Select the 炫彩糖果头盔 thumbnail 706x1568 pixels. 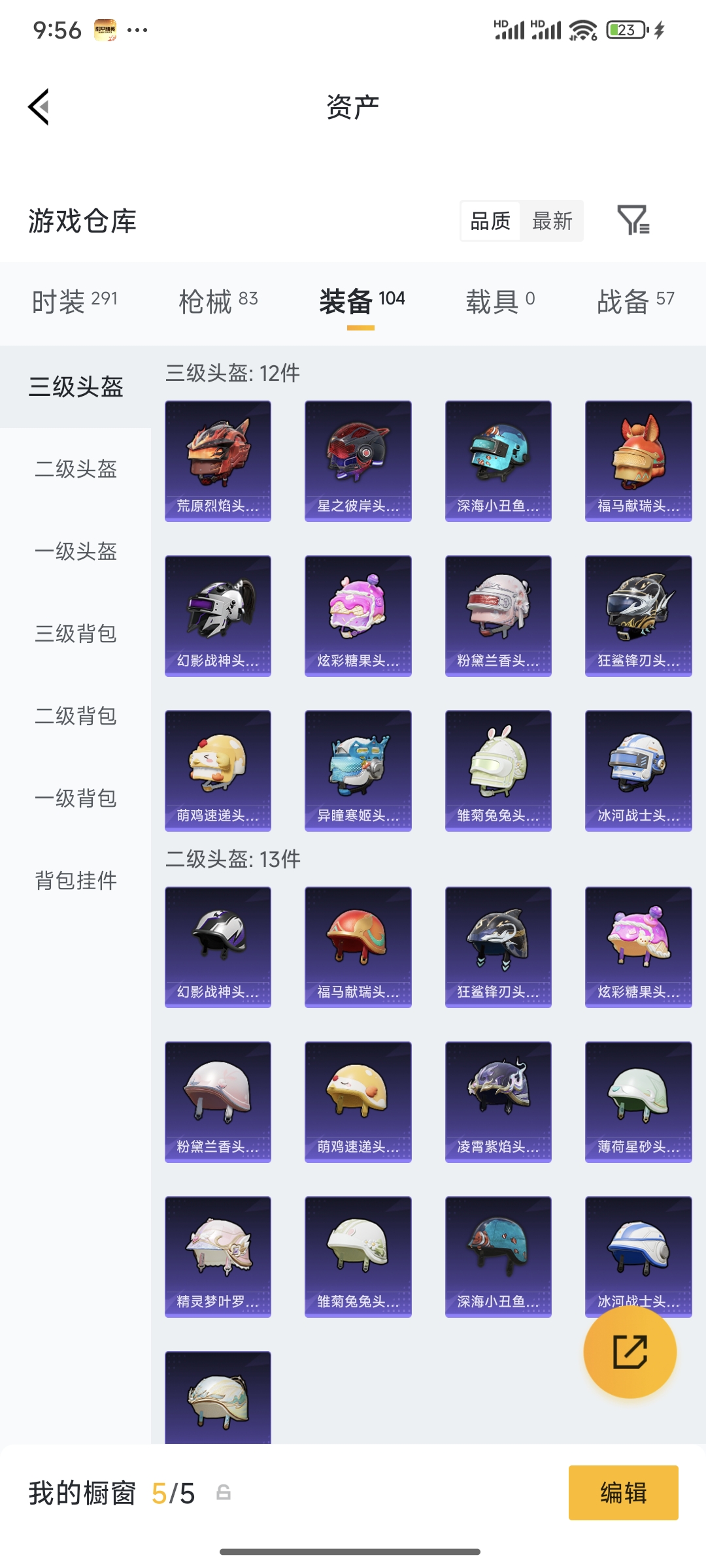tap(357, 615)
